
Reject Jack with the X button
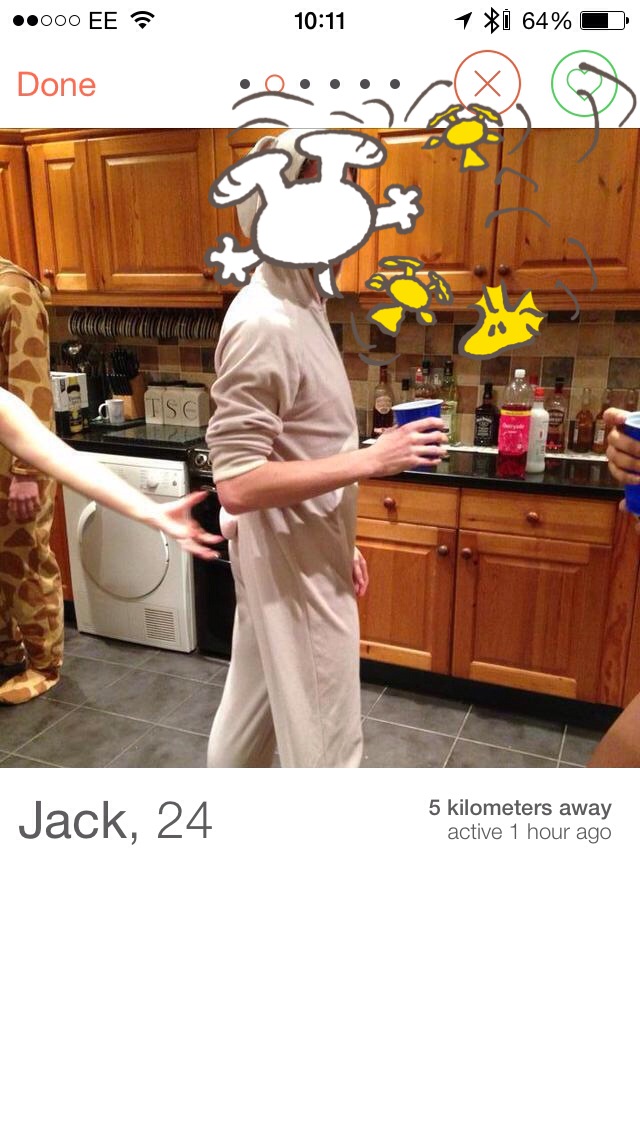(487, 83)
